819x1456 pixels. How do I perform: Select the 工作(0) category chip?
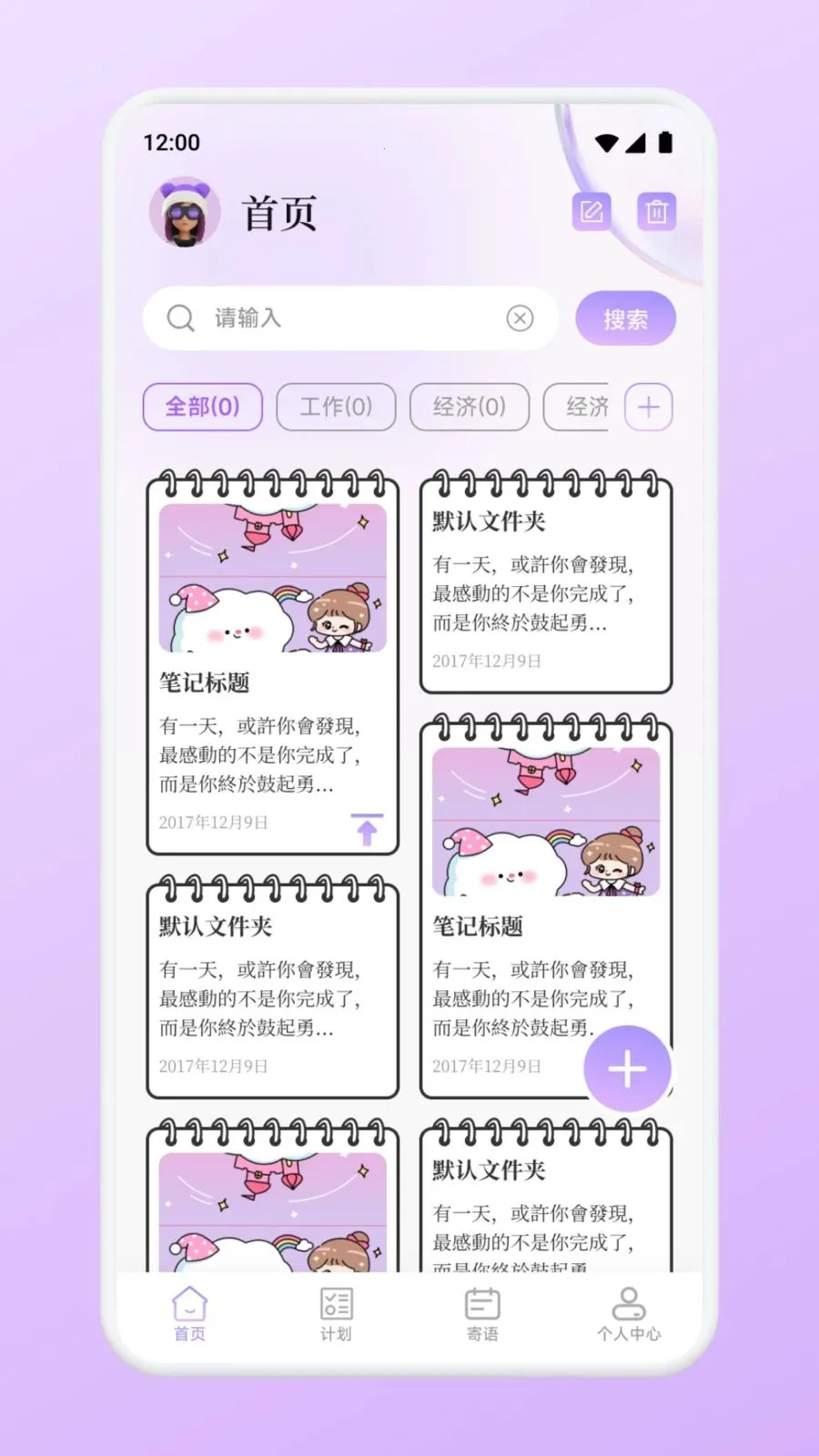click(336, 407)
